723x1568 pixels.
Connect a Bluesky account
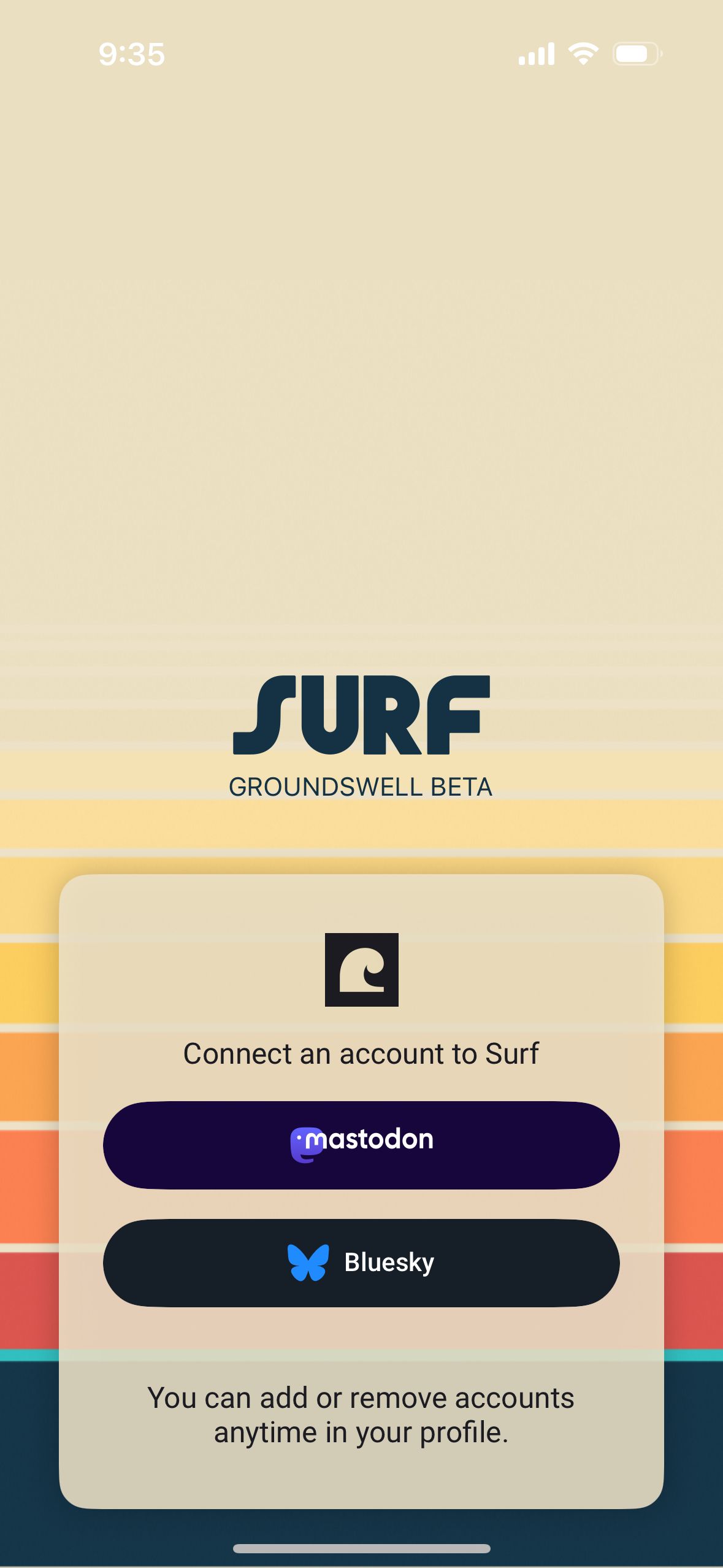(361, 1262)
